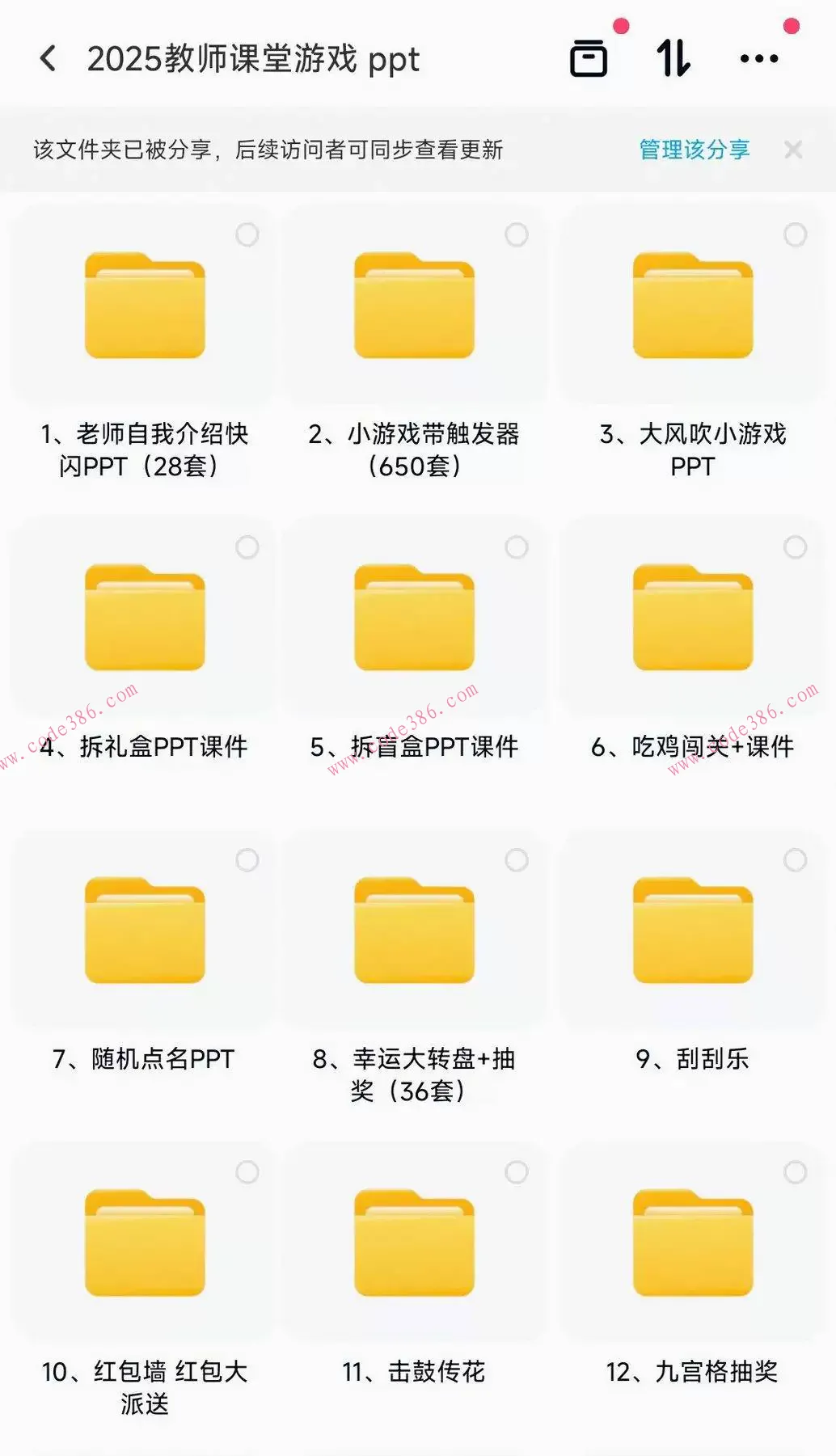Tap the folder title 2025教师课堂游戏 ppt
The height and width of the screenshot is (1456, 836).
[x=253, y=60]
